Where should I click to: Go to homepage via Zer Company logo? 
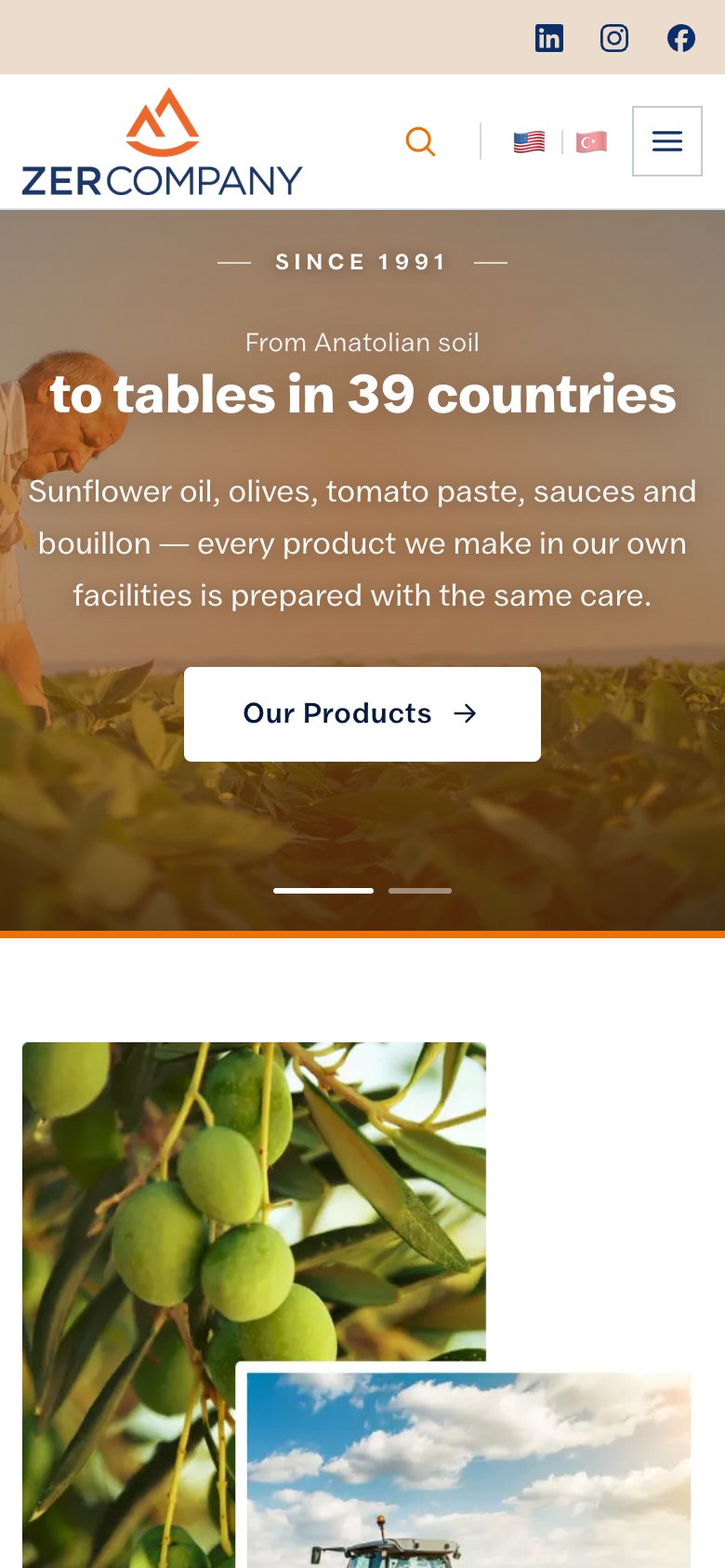click(163, 142)
